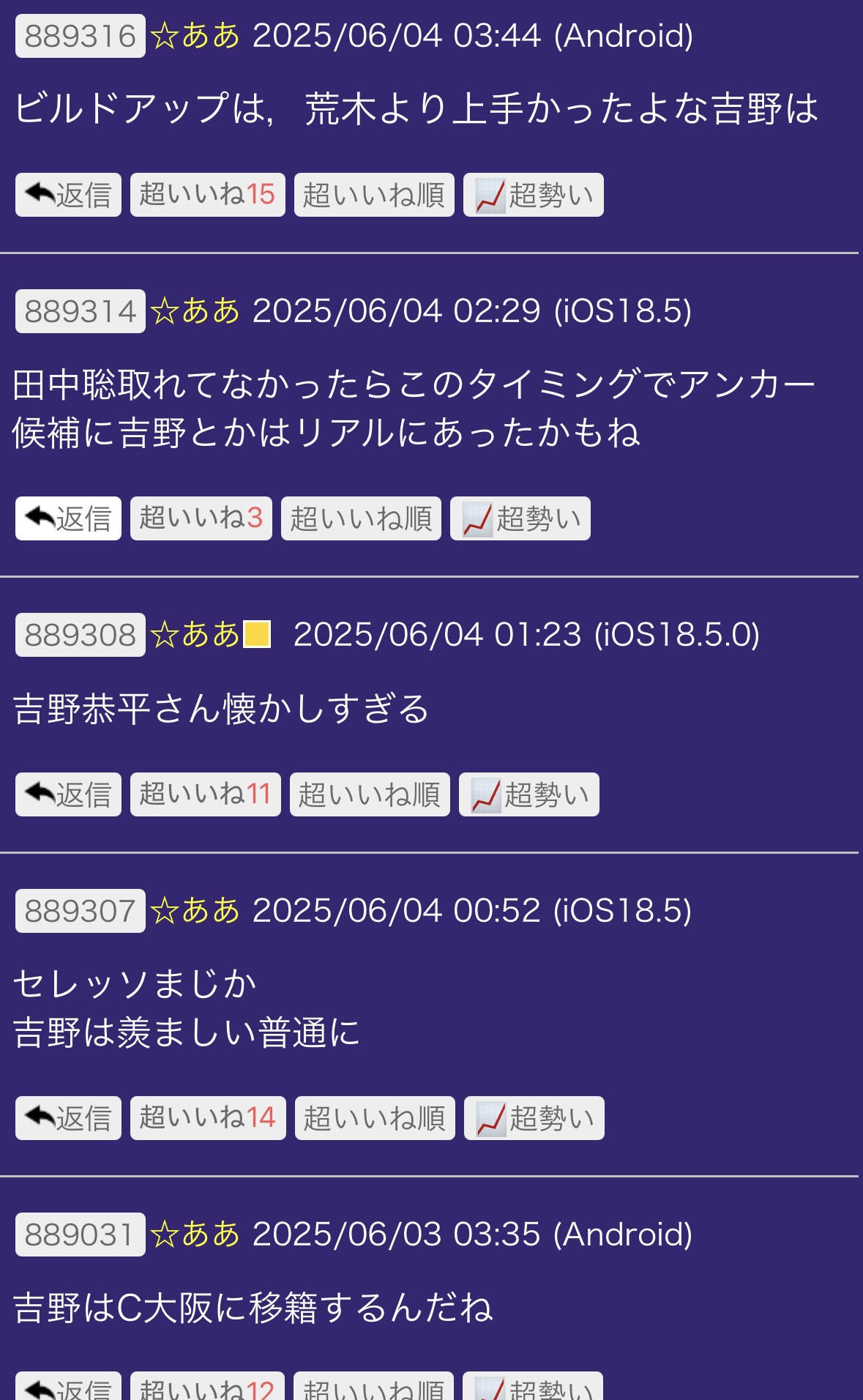Select post number 889316

coord(81,36)
